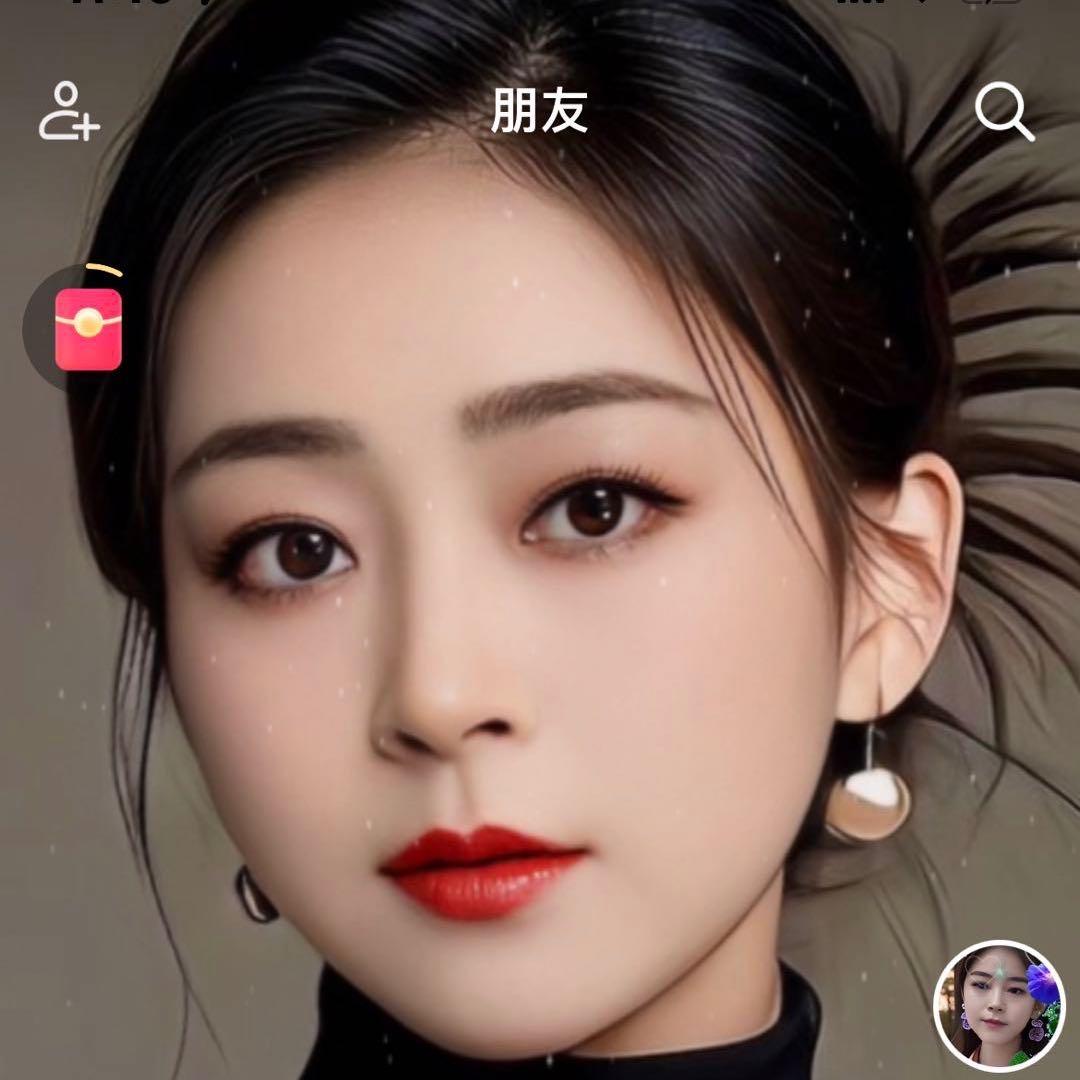Viewport: 1080px width, 1080px height.
Task: Open the creator's round avatar thumbnail
Action: click(999, 1006)
